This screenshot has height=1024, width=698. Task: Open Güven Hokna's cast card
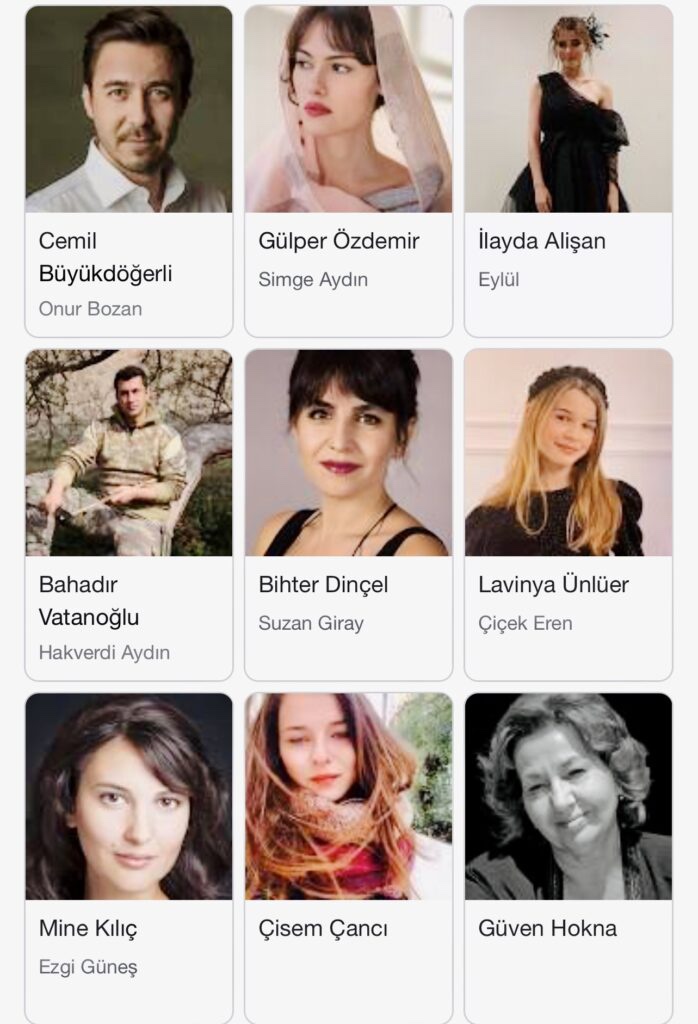click(568, 855)
